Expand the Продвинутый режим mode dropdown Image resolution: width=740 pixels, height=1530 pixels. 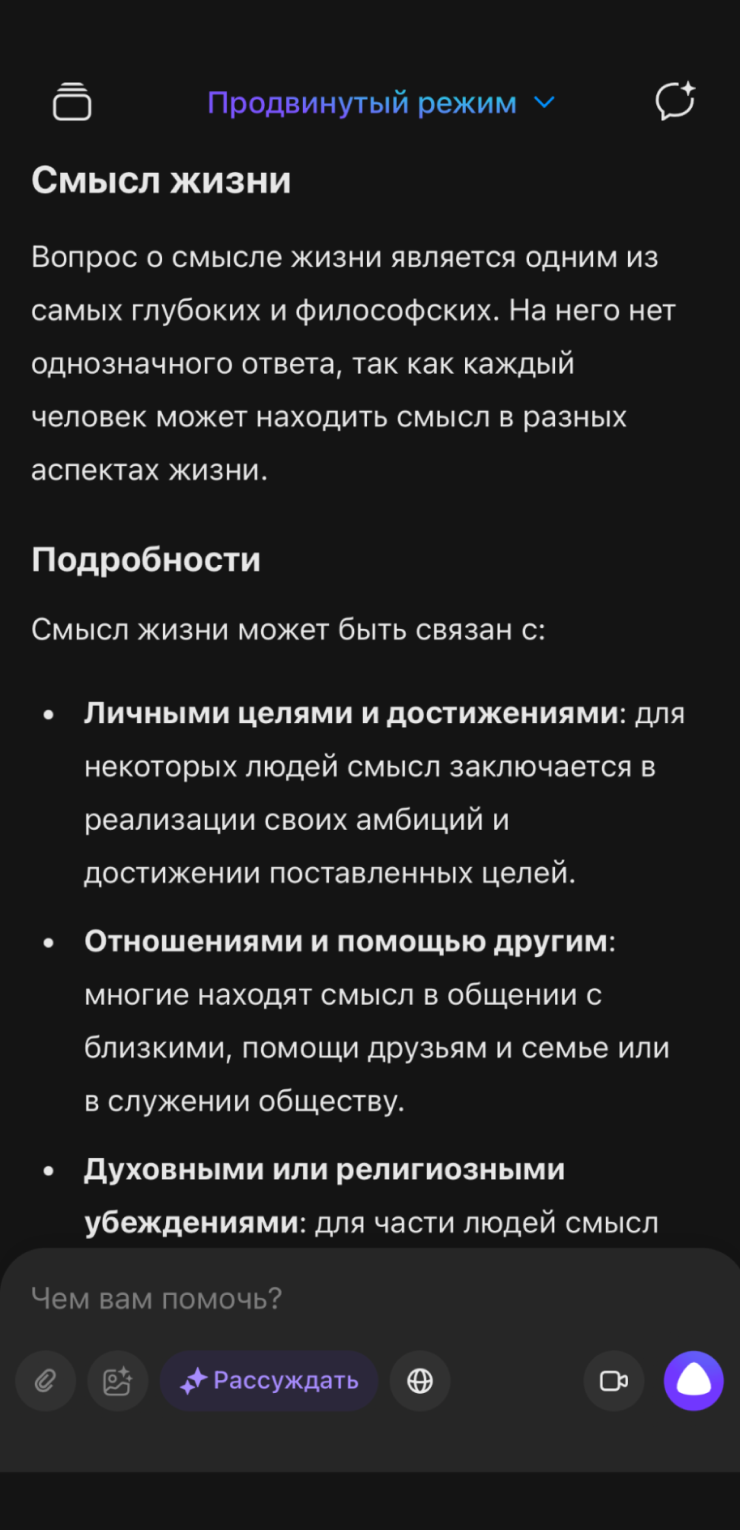coord(380,103)
